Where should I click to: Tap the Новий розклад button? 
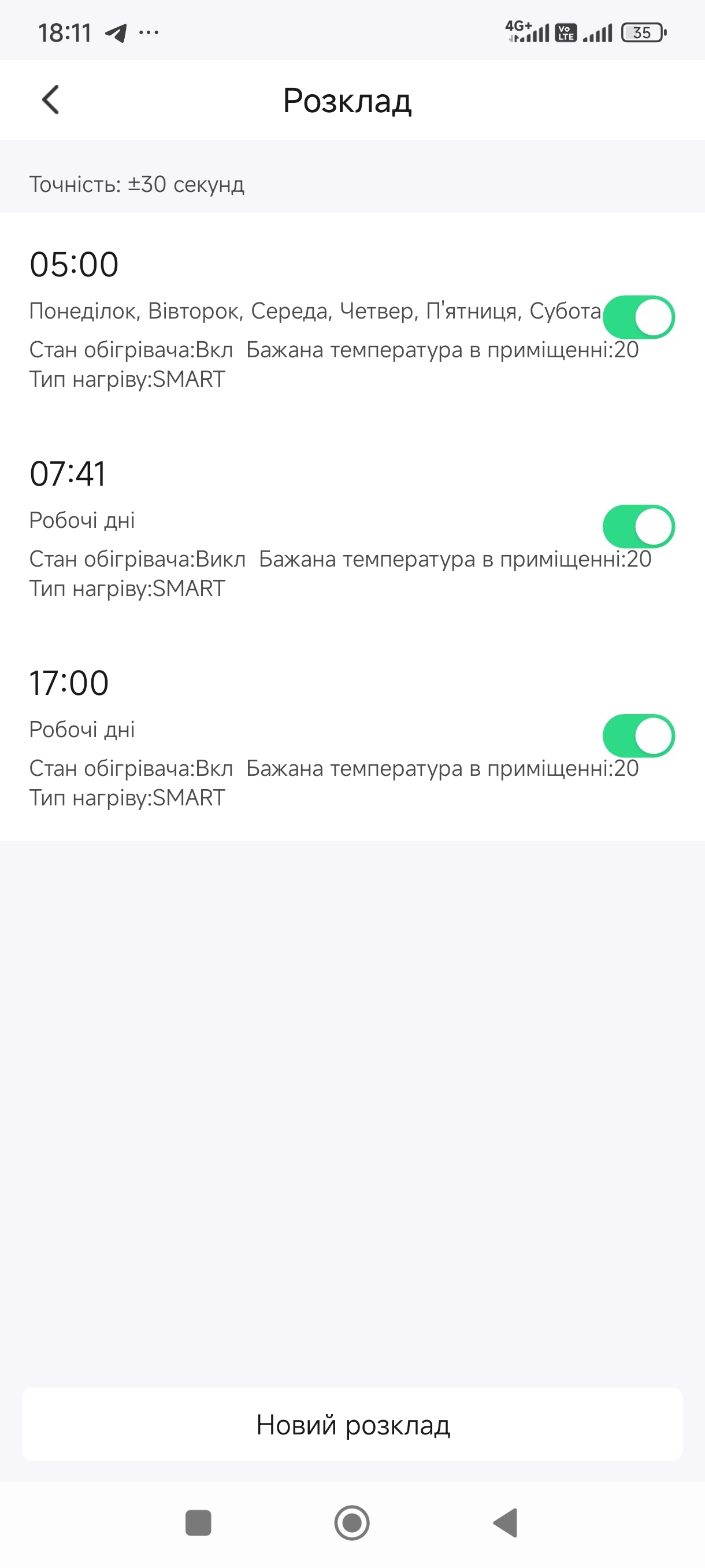[352, 1425]
